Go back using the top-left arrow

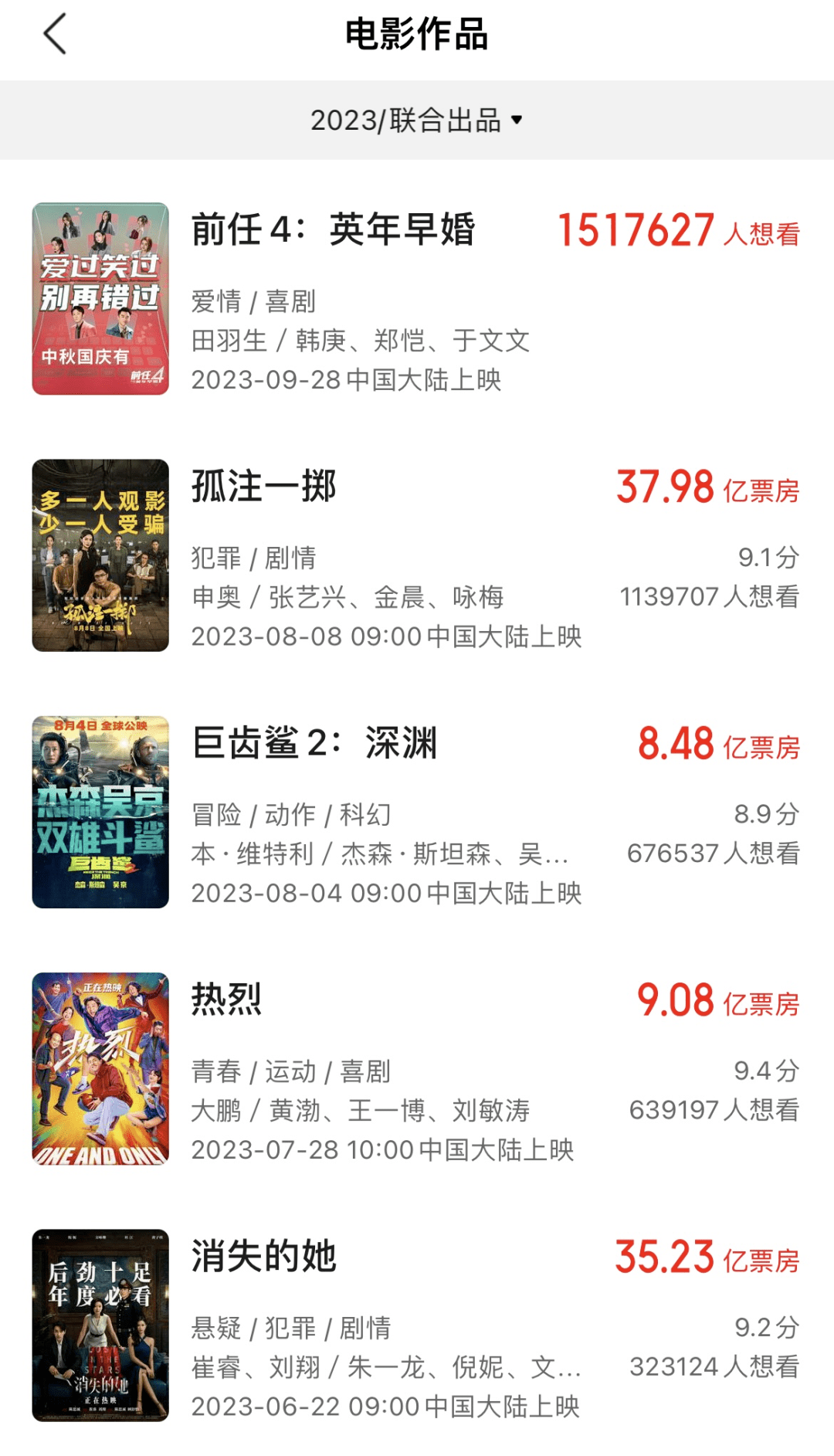[x=55, y=35]
